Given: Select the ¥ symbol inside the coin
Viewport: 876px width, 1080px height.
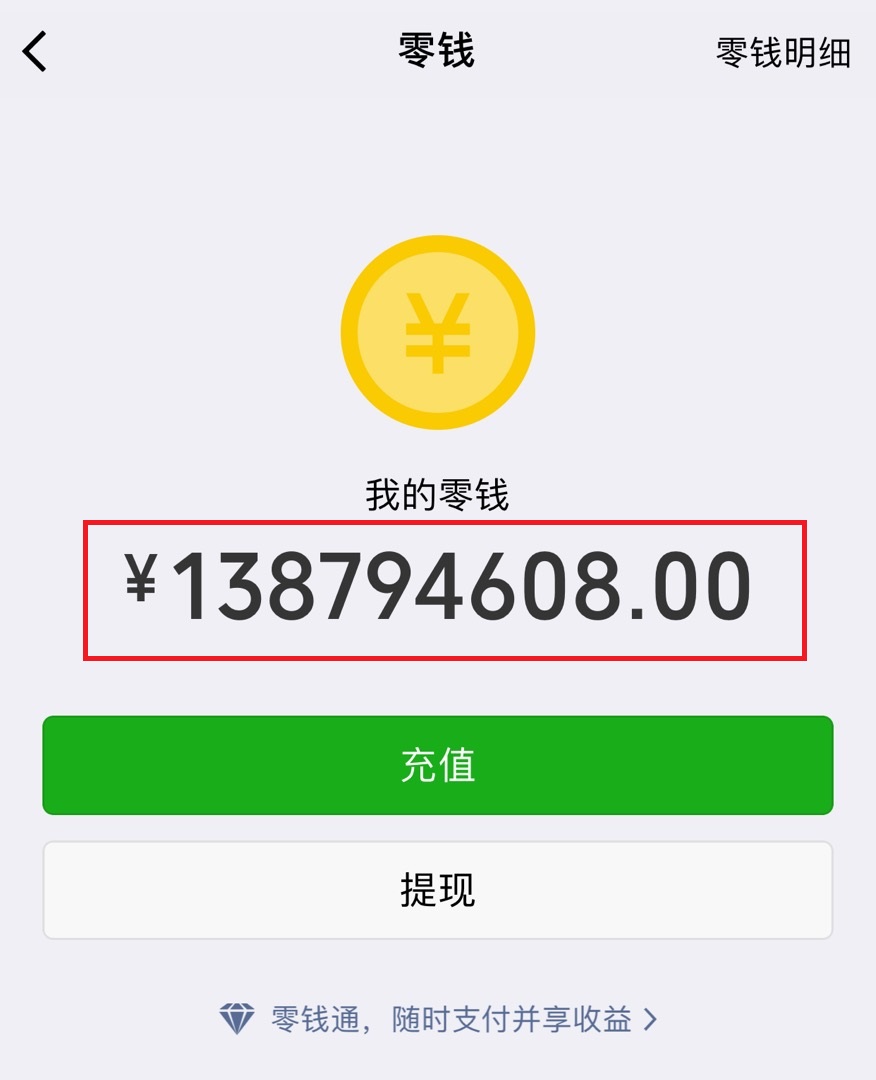Looking at the screenshot, I should [x=438, y=332].
